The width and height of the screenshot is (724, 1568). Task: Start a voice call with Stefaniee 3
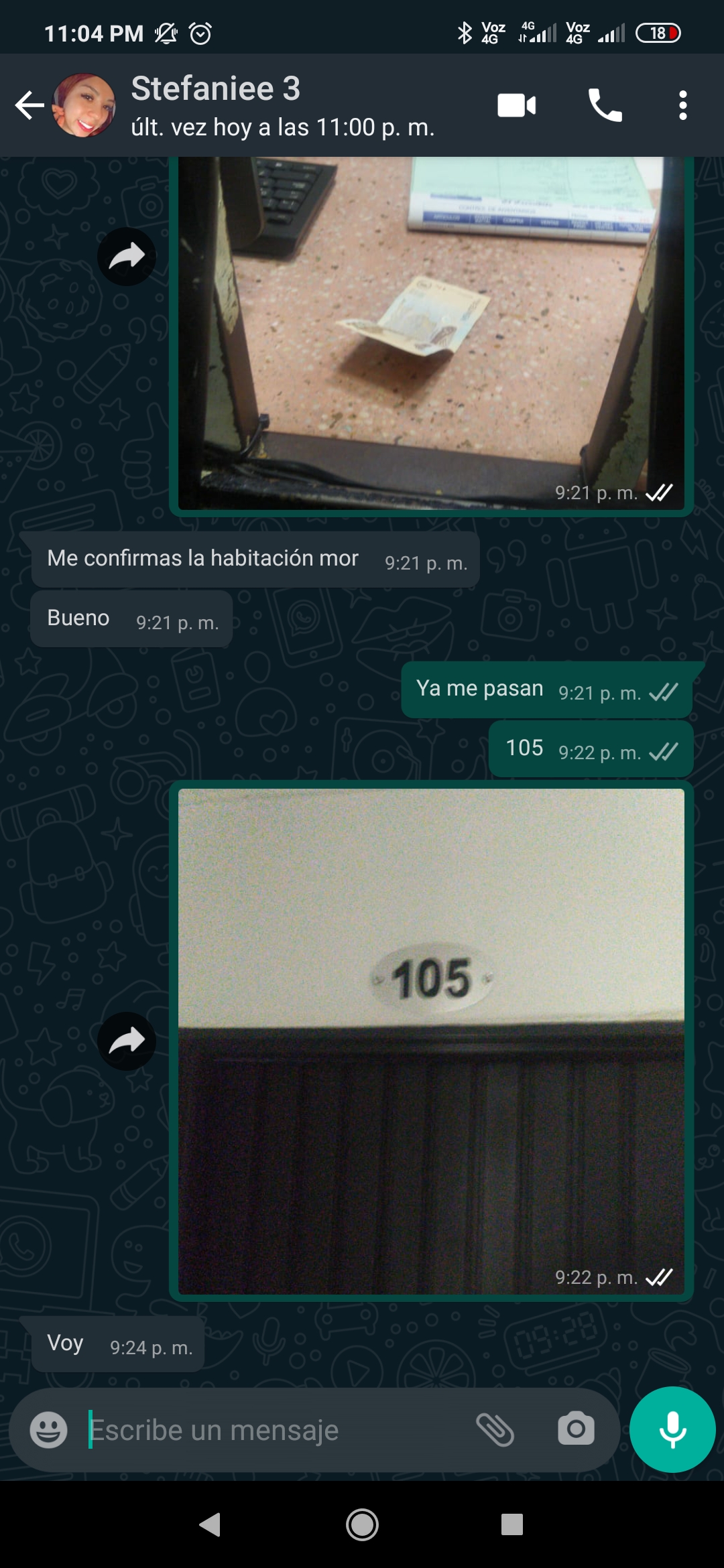(605, 105)
